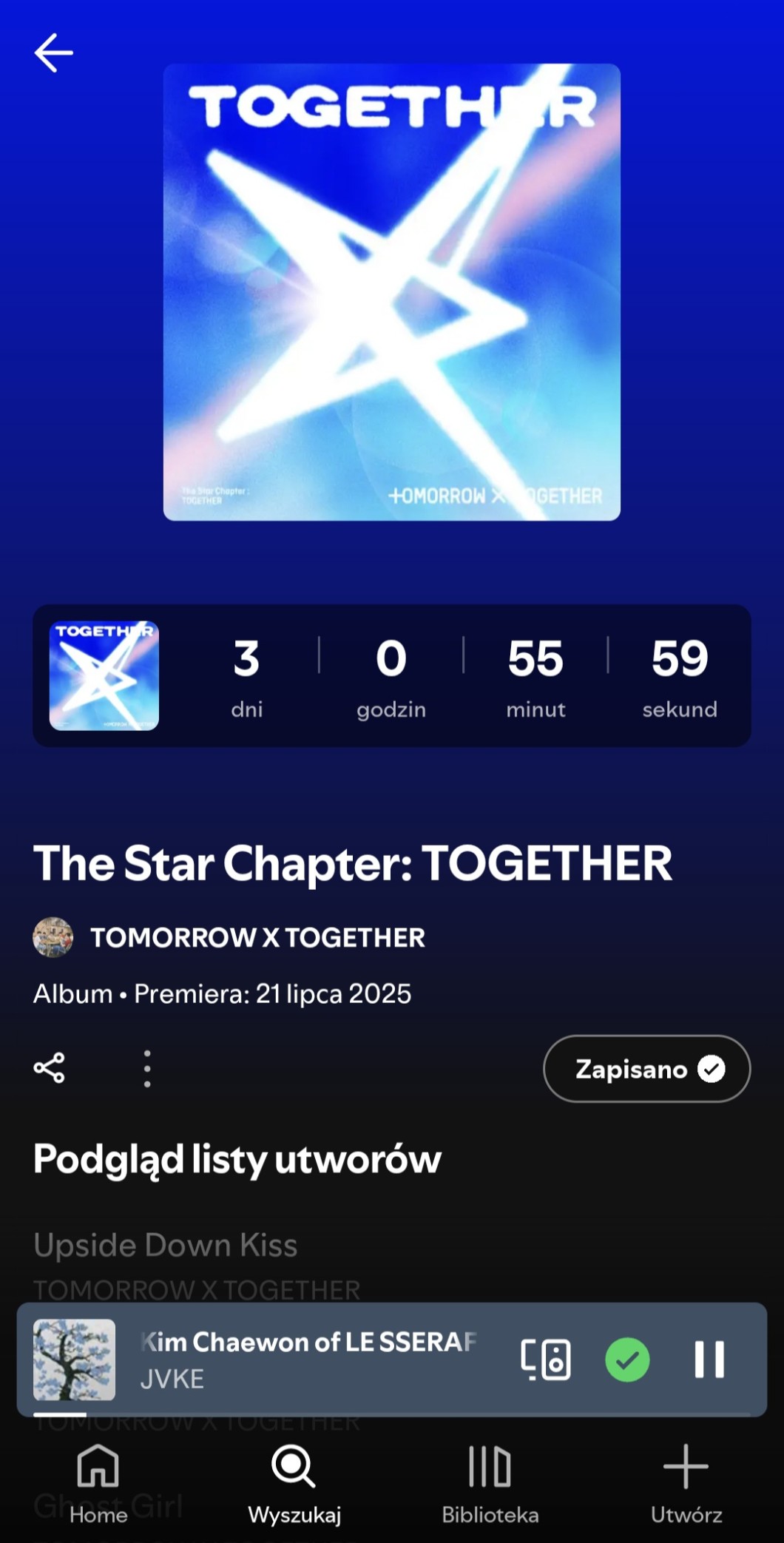This screenshot has height=1543, width=784.
Task: Tap the green checkmark for the playing song
Action: (627, 1360)
